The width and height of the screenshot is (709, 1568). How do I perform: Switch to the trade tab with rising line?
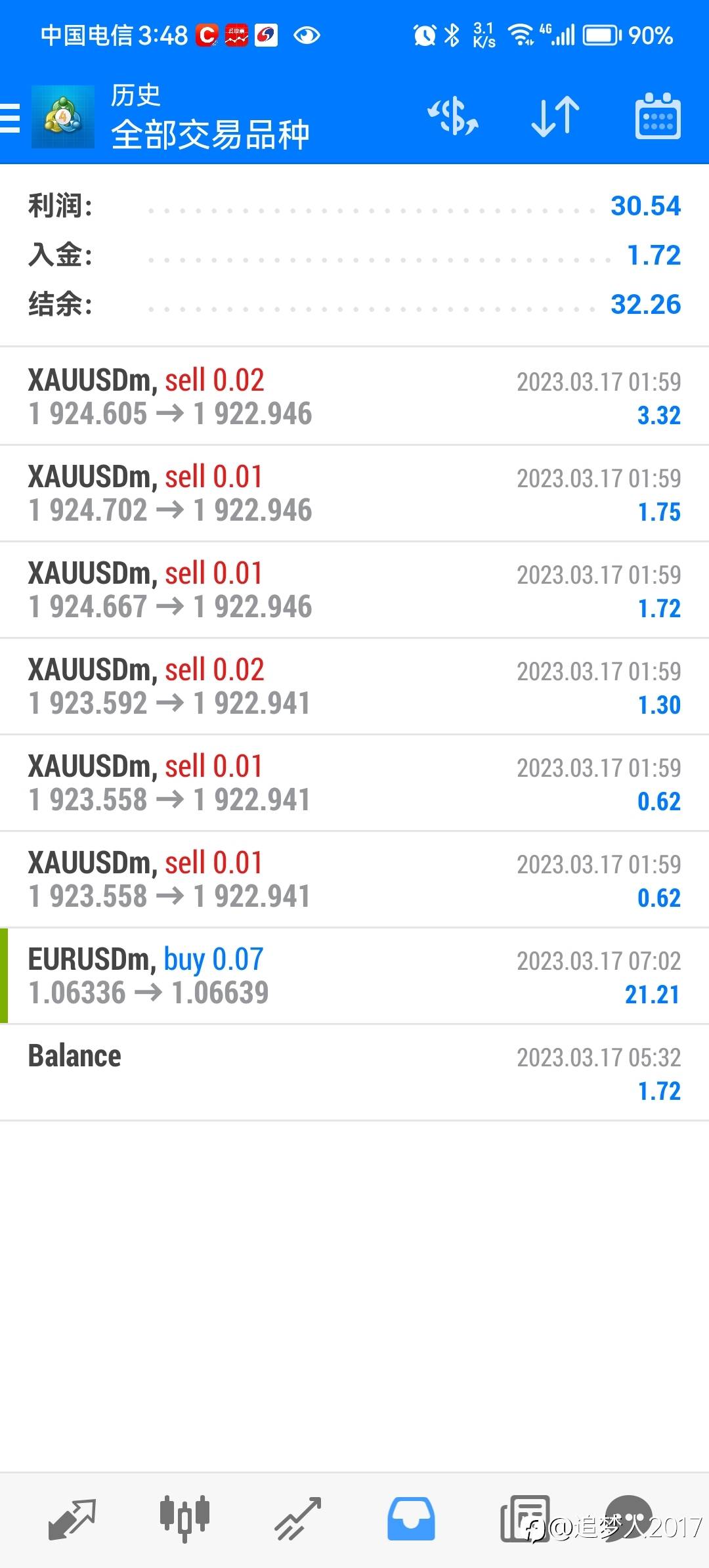pos(298,1519)
